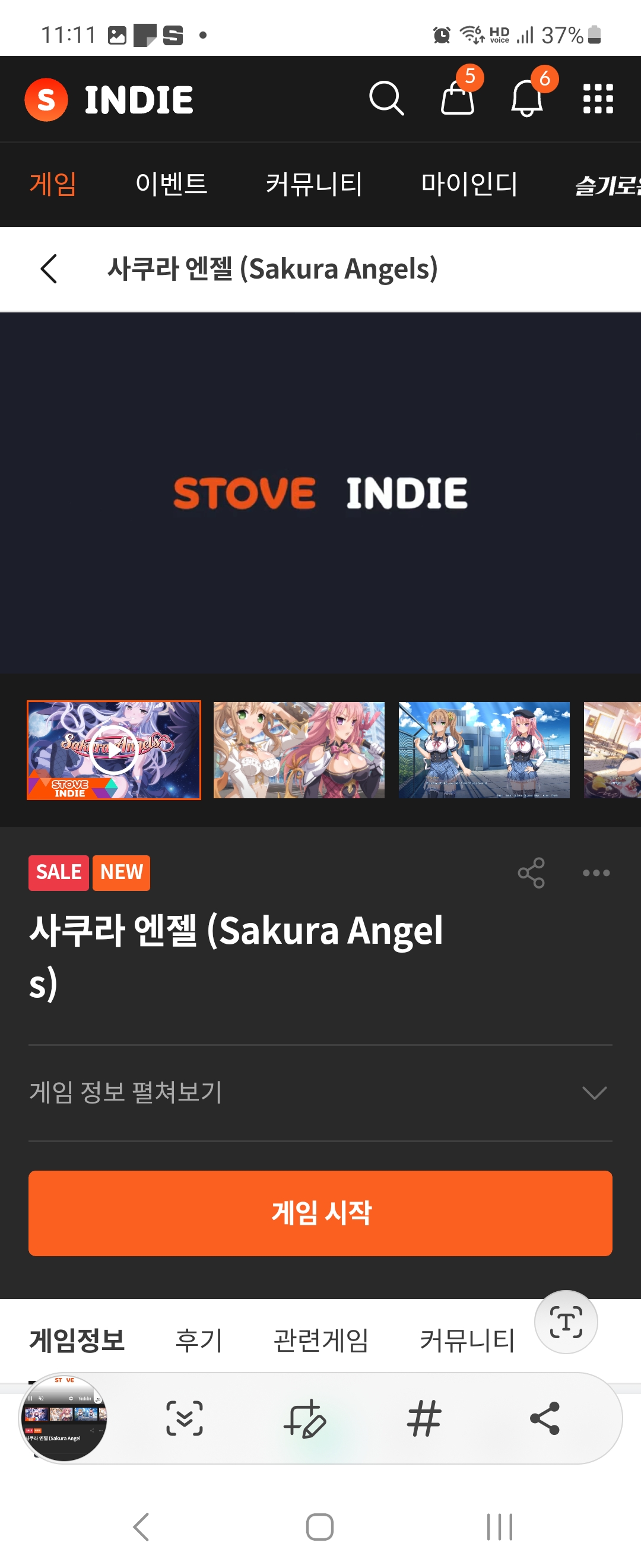Go back from Sakura Angels page
Image resolution: width=641 pixels, height=1568 pixels.
tap(49, 269)
